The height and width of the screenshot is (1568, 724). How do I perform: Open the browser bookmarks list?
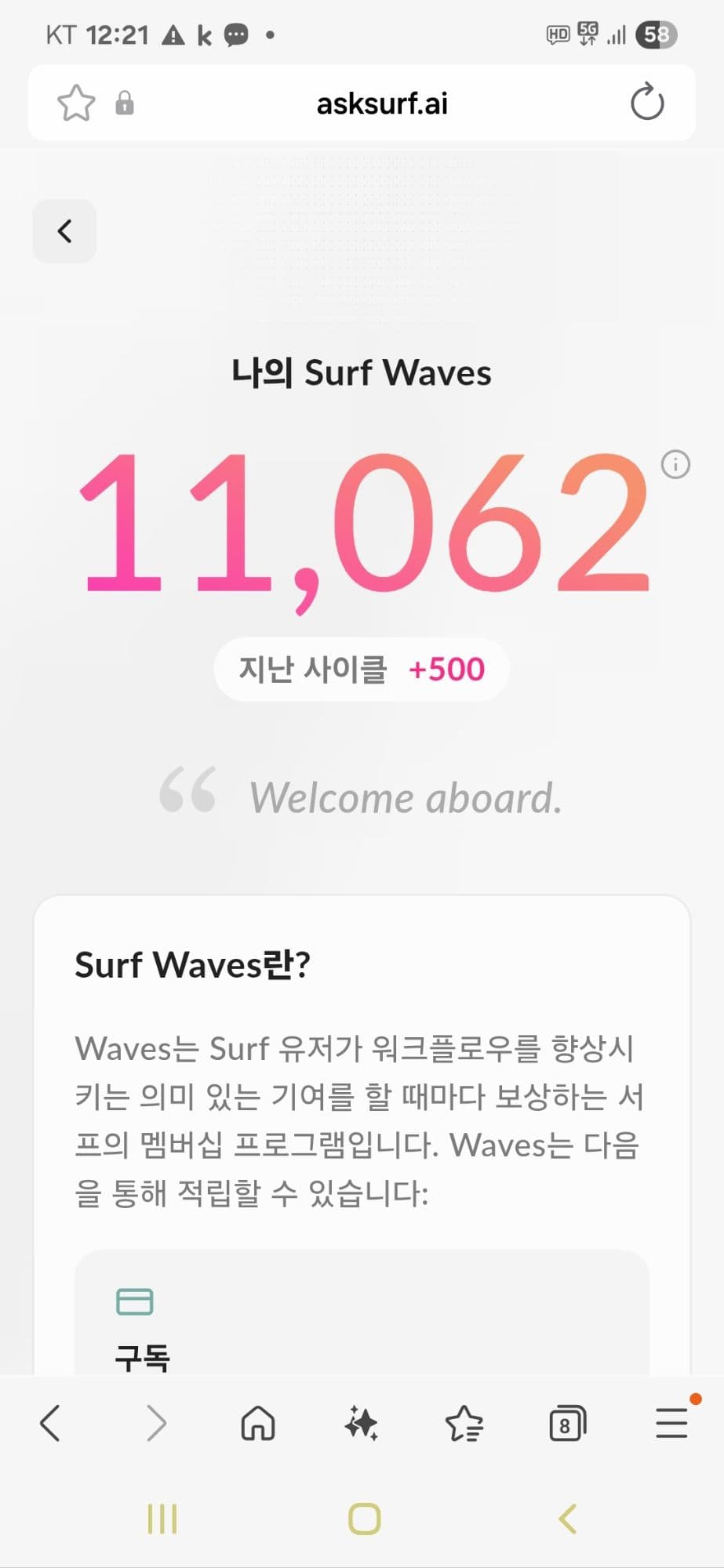tap(464, 1423)
